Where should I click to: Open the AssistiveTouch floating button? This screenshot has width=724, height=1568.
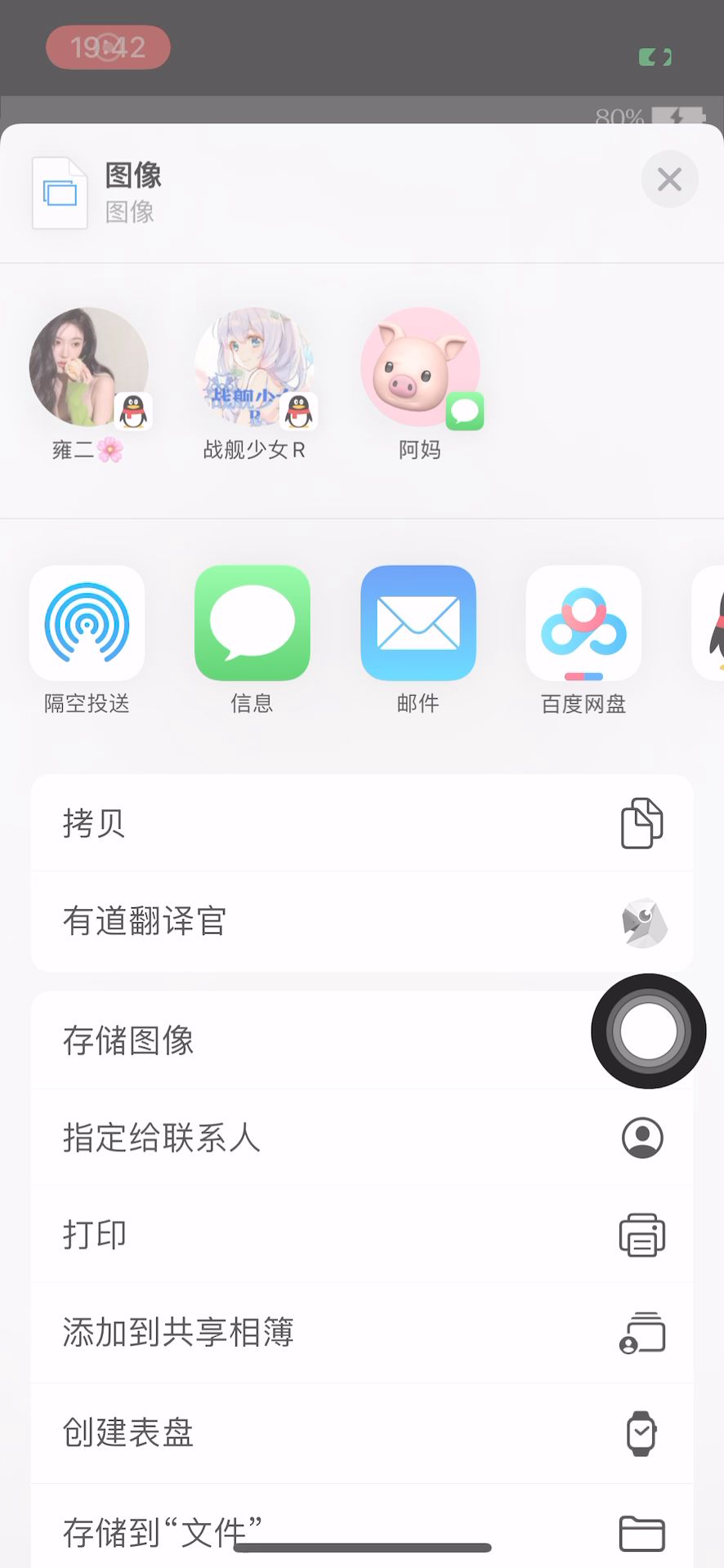point(649,1031)
